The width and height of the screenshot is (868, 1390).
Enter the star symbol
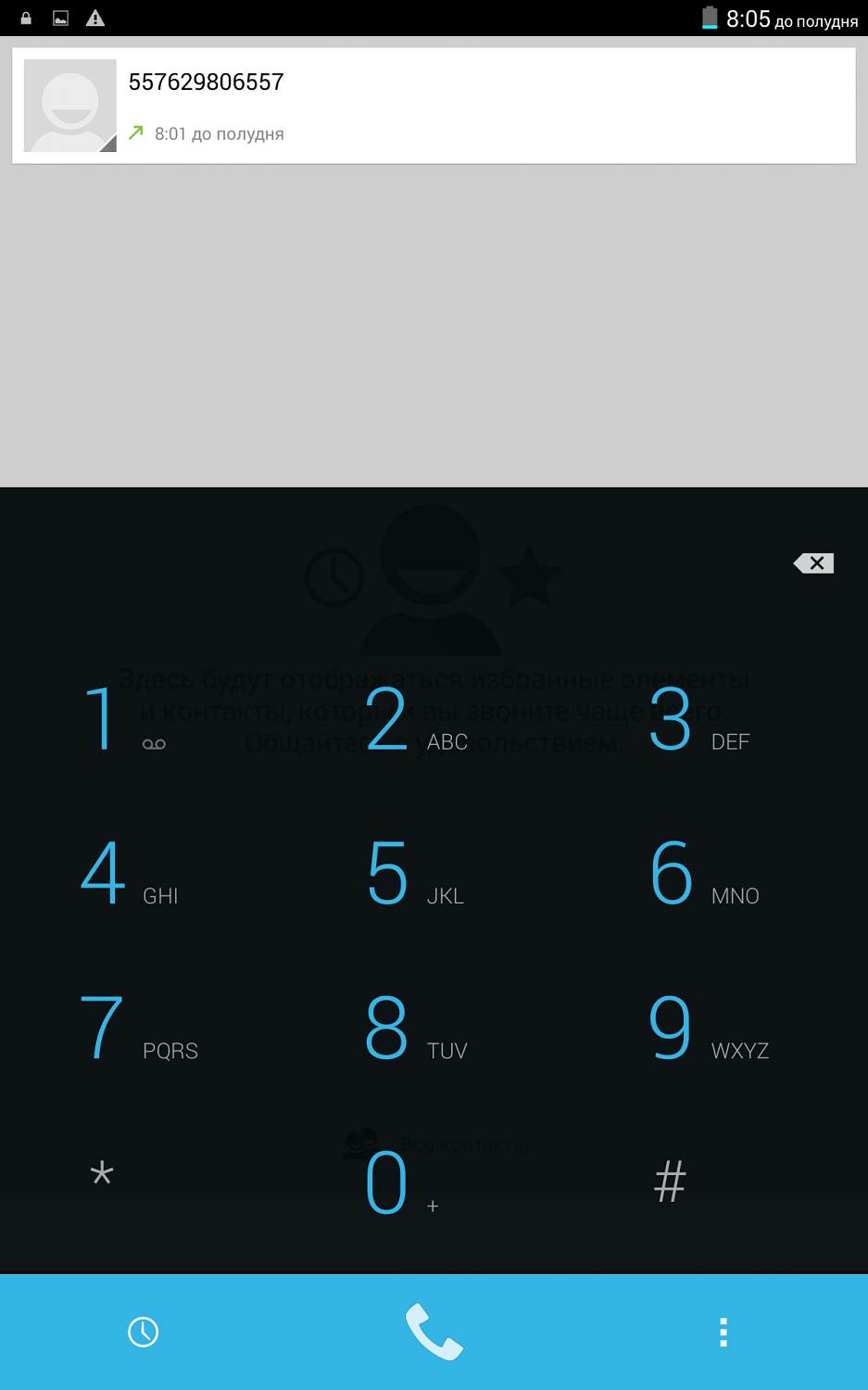[x=102, y=1177]
